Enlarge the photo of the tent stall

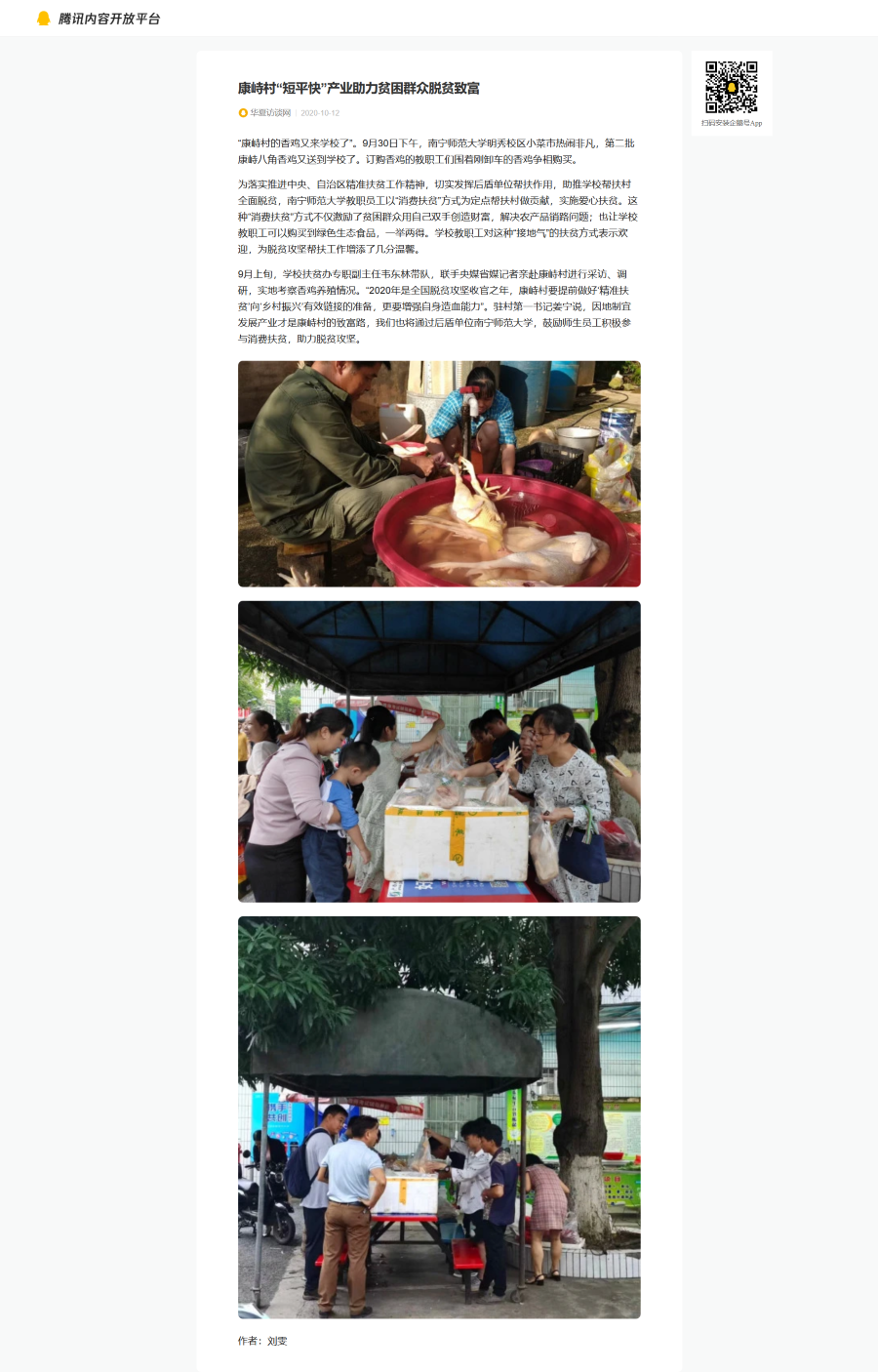439,1117
